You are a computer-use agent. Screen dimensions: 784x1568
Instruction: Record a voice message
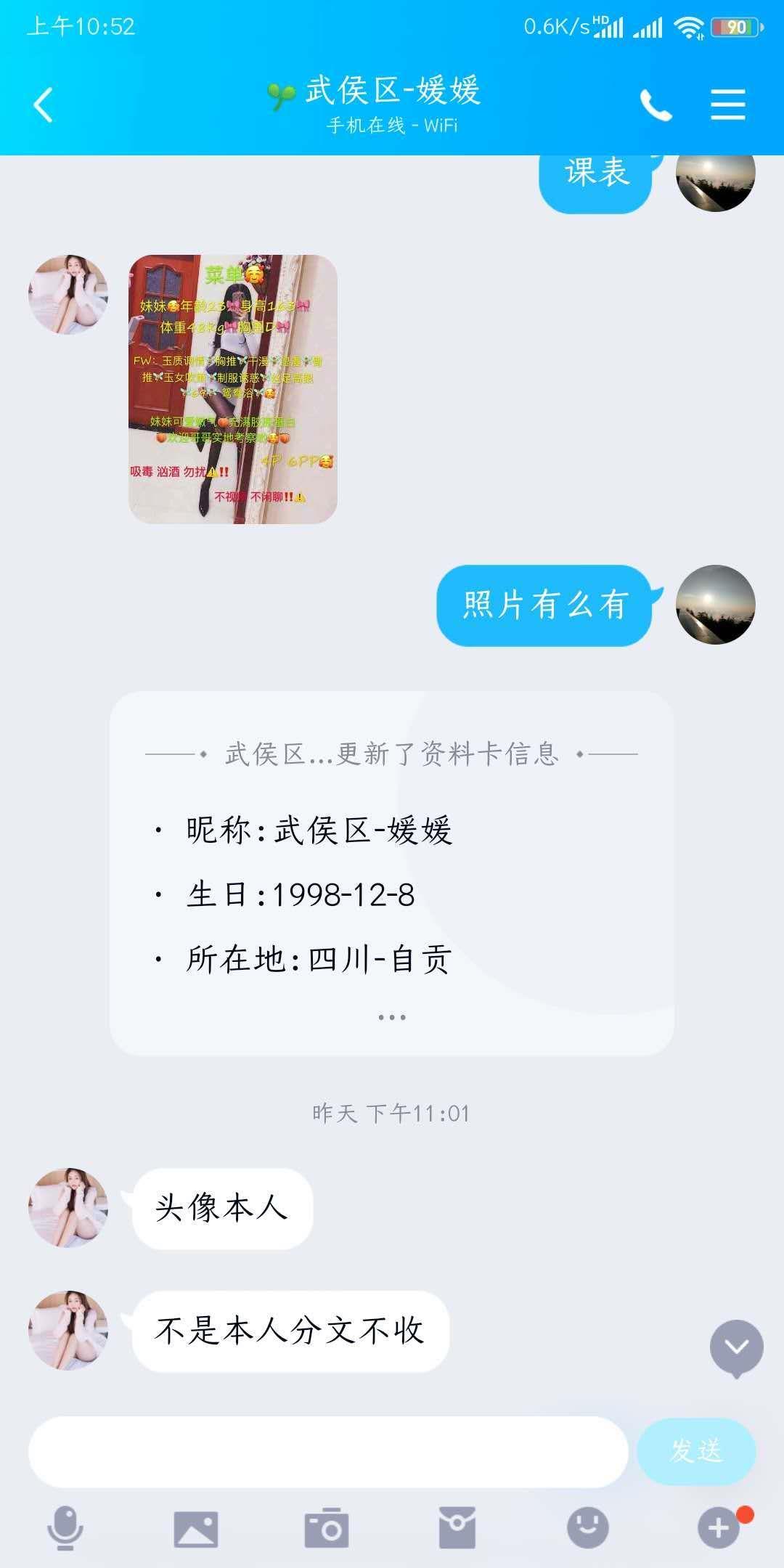click(x=65, y=1528)
